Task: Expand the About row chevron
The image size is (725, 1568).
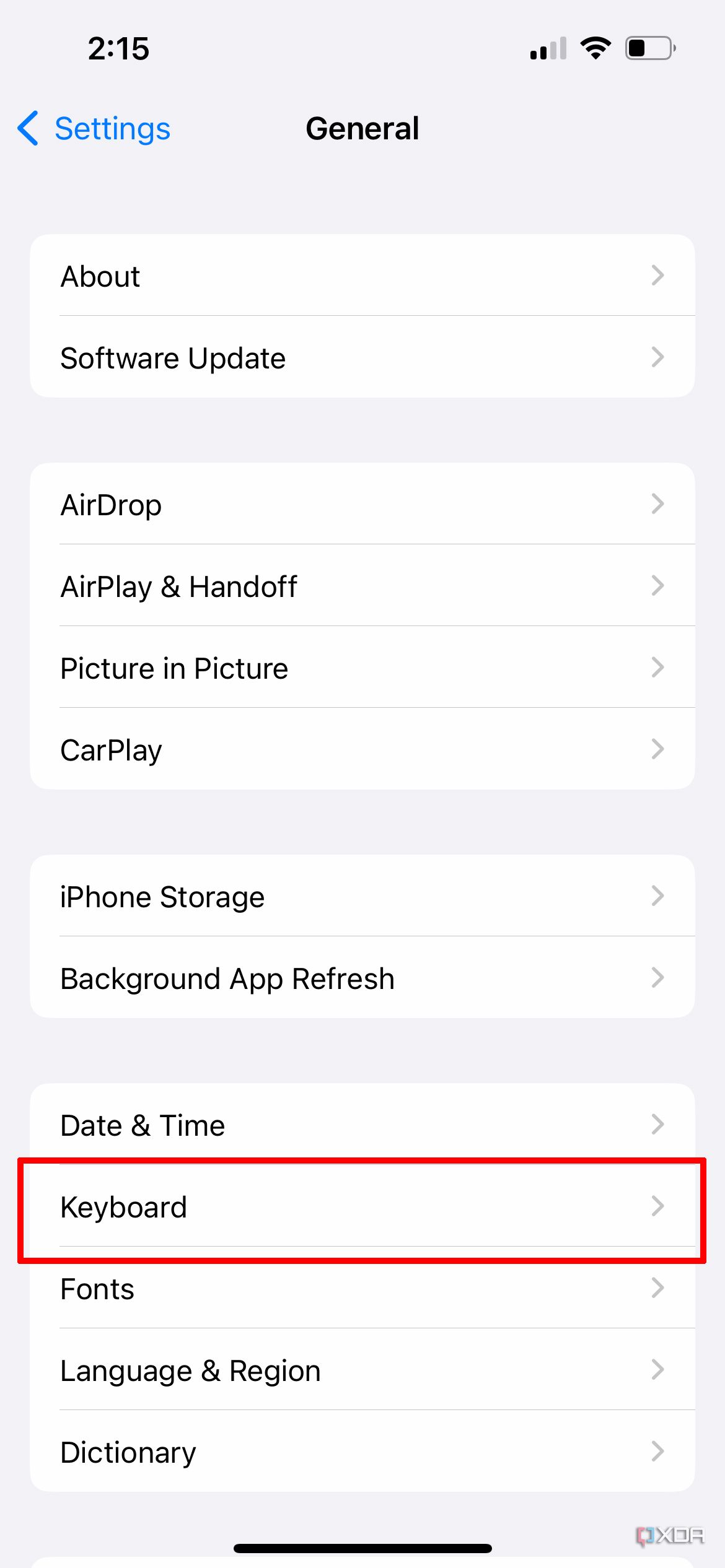Action: point(658,276)
